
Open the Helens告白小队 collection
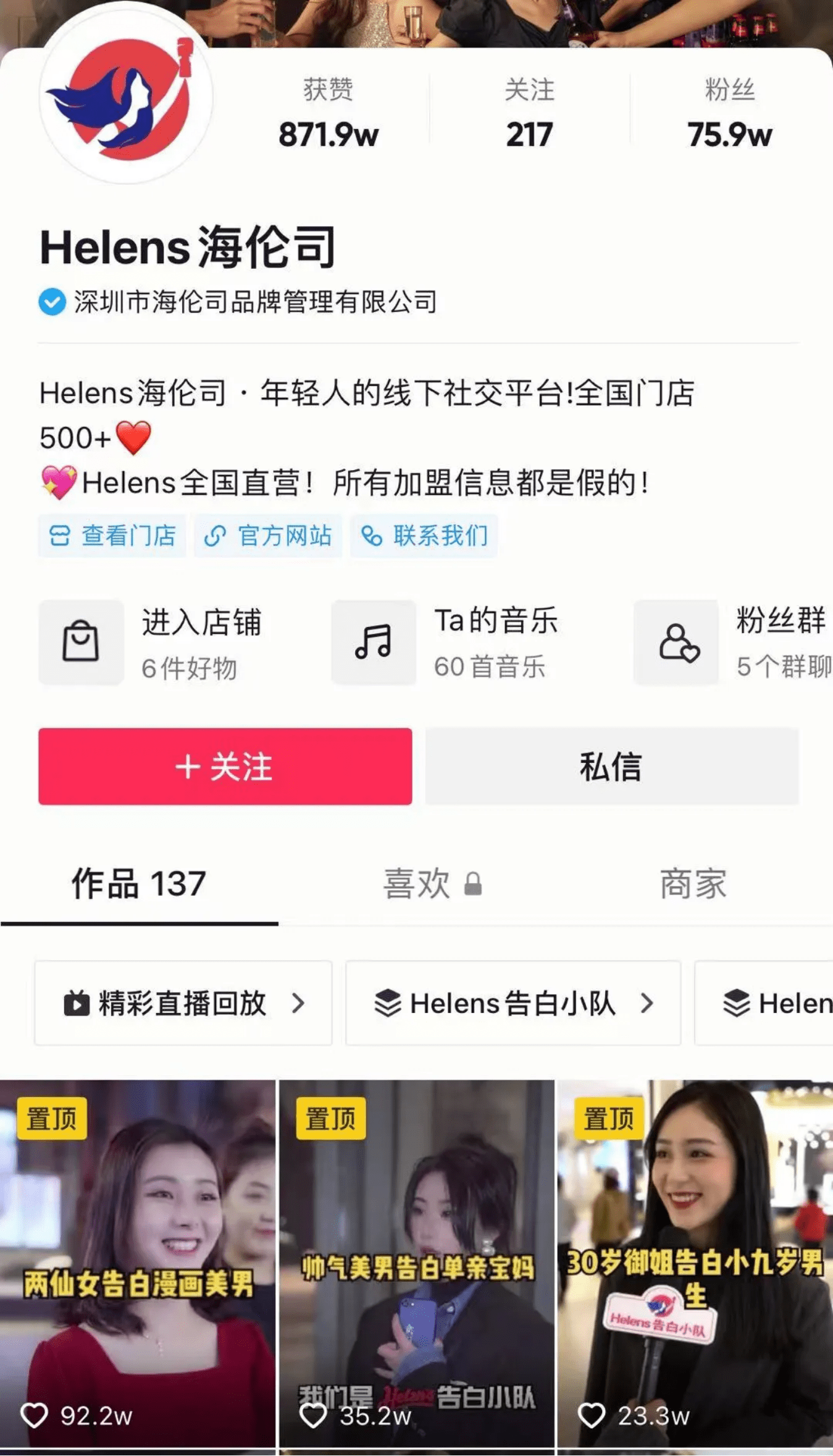coord(513,1003)
